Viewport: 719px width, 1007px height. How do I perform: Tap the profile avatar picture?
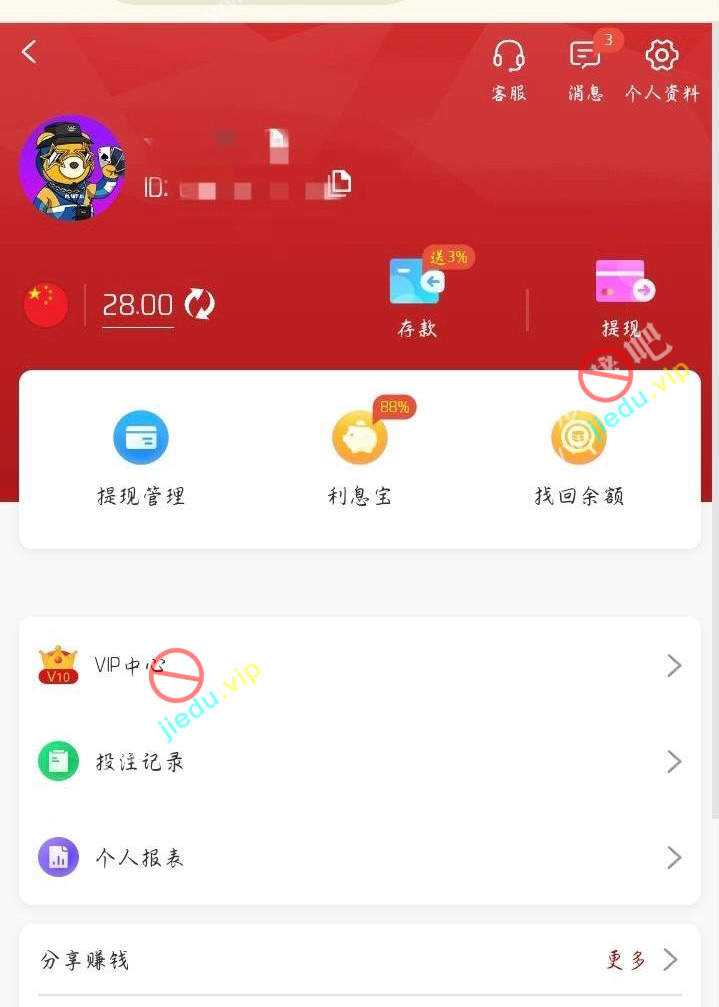[x=72, y=168]
